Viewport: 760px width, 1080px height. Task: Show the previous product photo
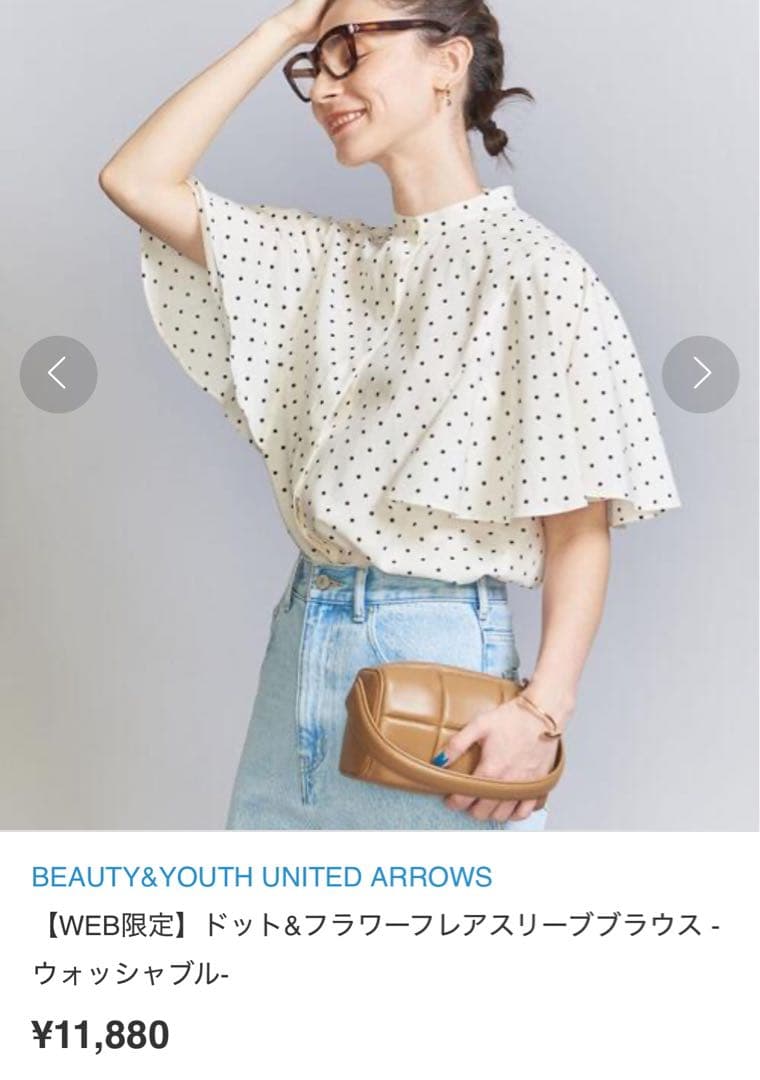pos(58,374)
